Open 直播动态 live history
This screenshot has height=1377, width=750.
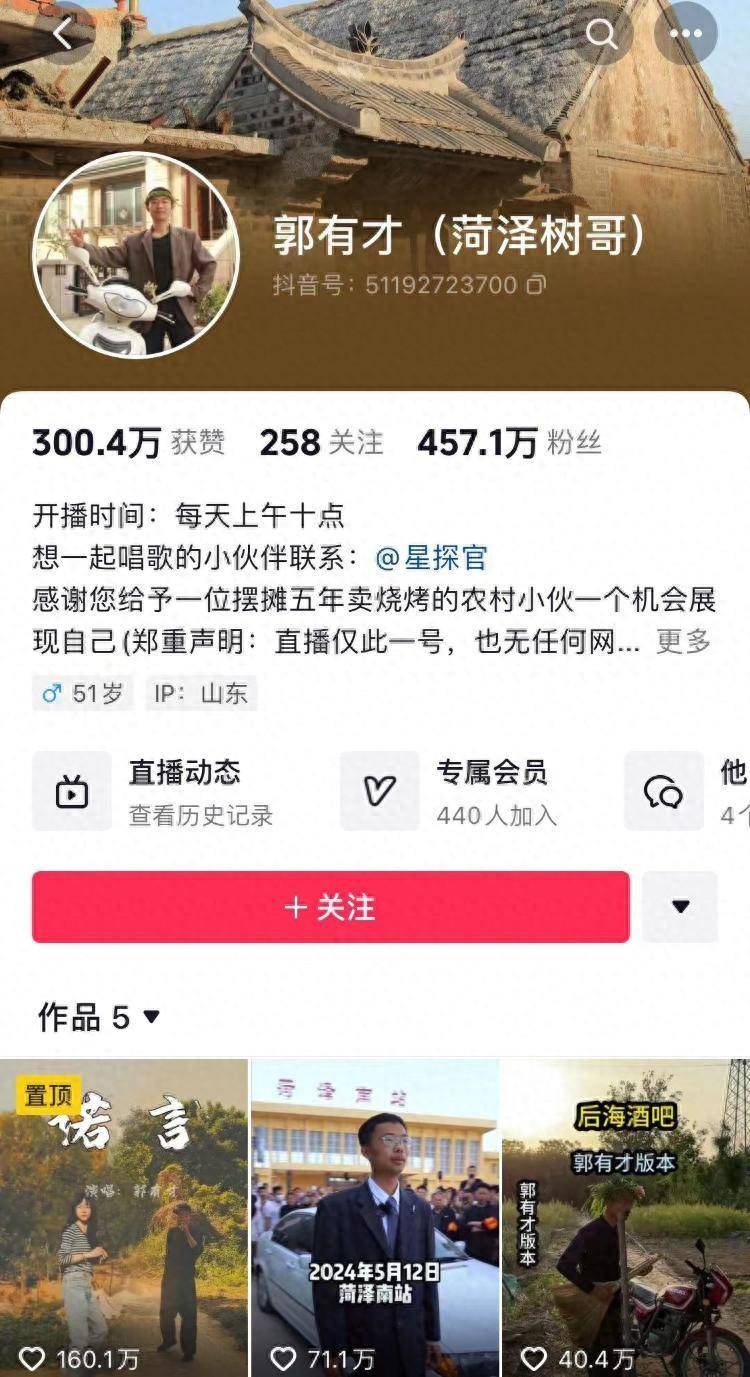coord(170,791)
